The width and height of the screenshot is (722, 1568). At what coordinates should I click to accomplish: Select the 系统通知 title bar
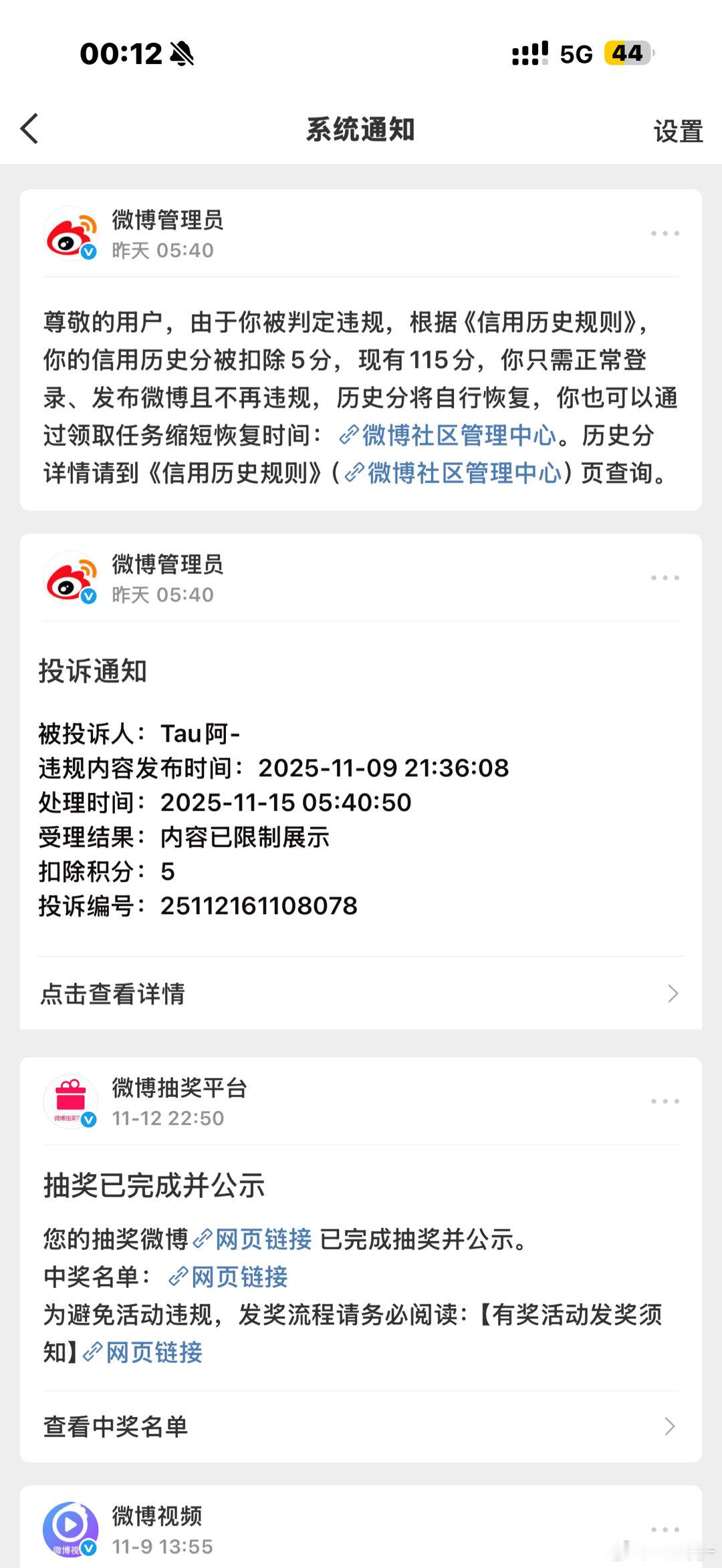click(x=361, y=130)
